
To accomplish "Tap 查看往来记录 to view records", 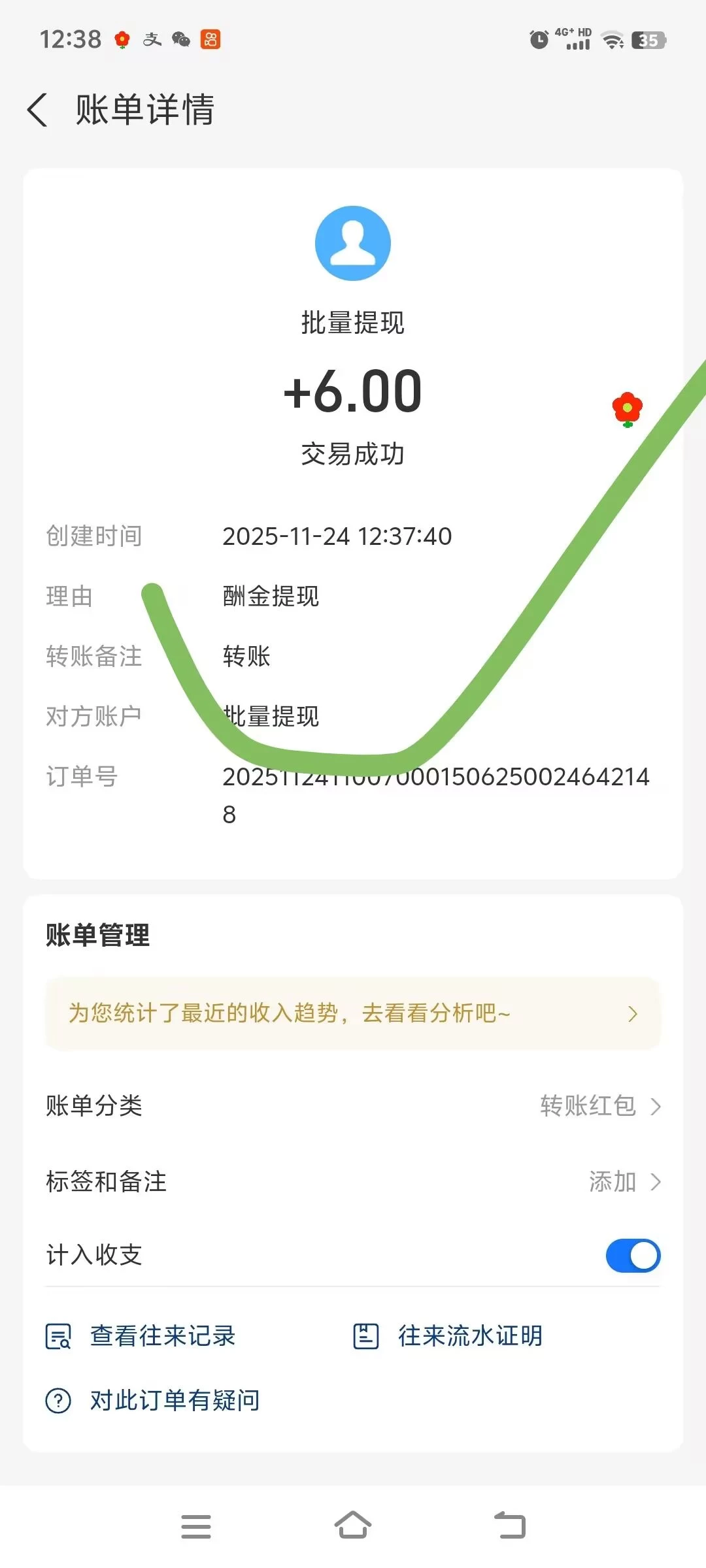I will click(x=162, y=1337).
